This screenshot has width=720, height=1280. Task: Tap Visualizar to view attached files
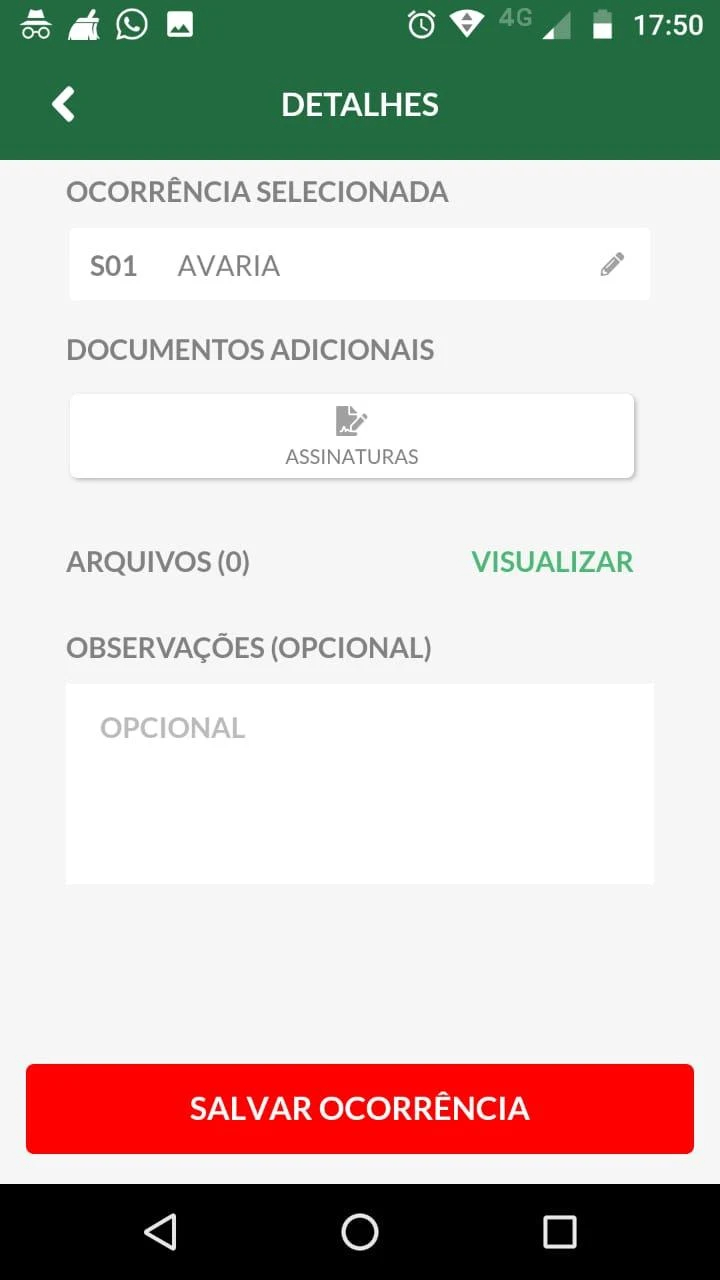pyautogui.click(x=552, y=562)
